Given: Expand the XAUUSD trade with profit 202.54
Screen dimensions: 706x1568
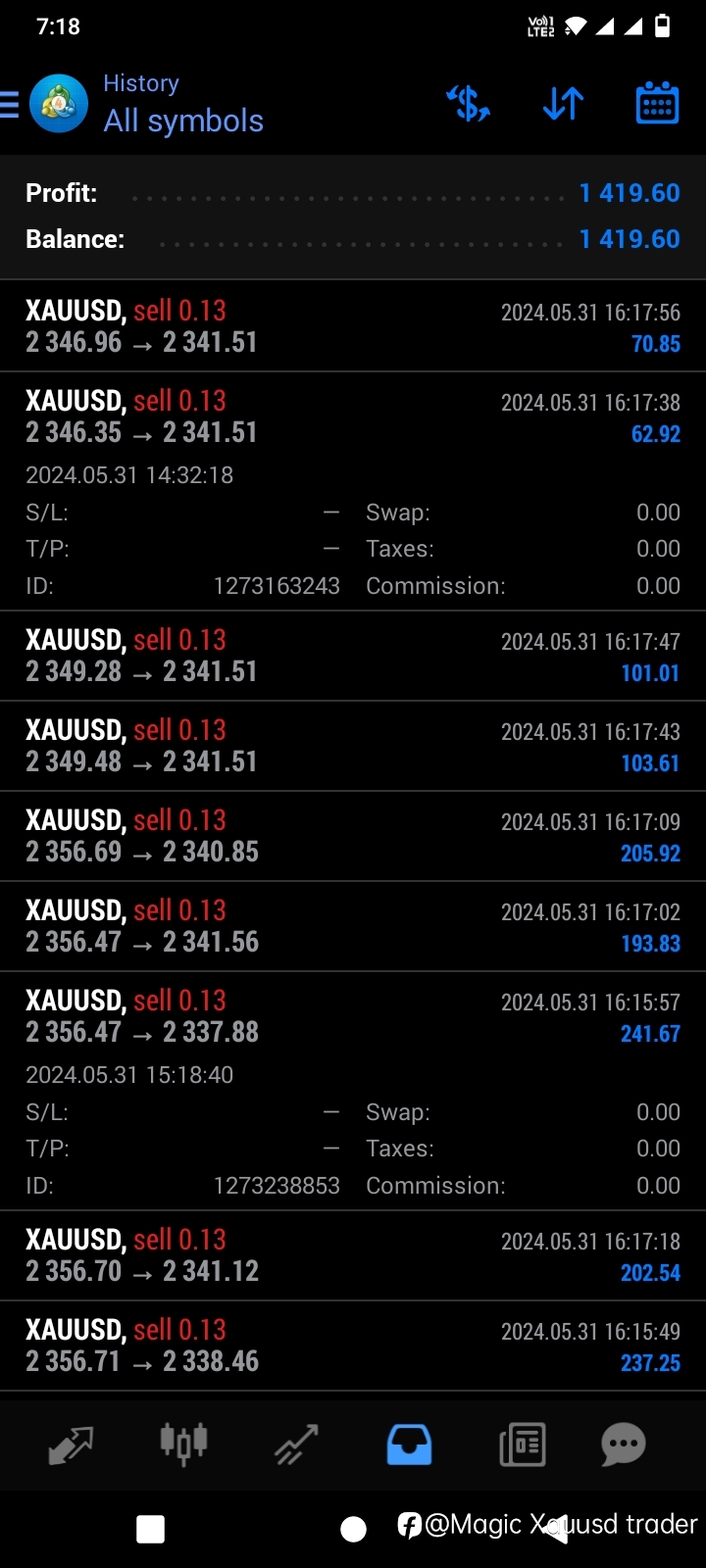Looking at the screenshot, I should 353,1255.
